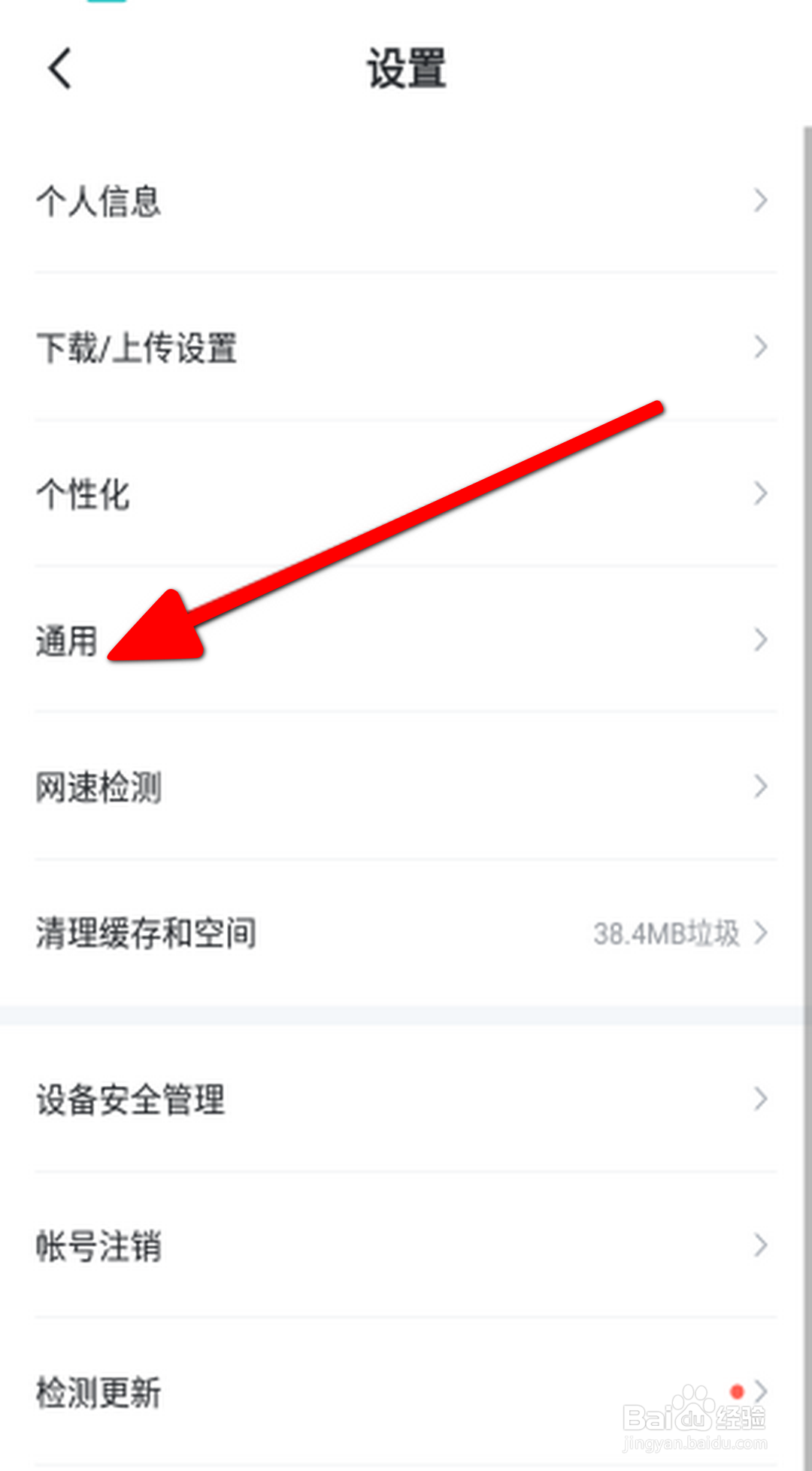Expand the 设备安全管理 row chevron
The height and width of the screenshot is (1471, 812).
click(761, 1099)
